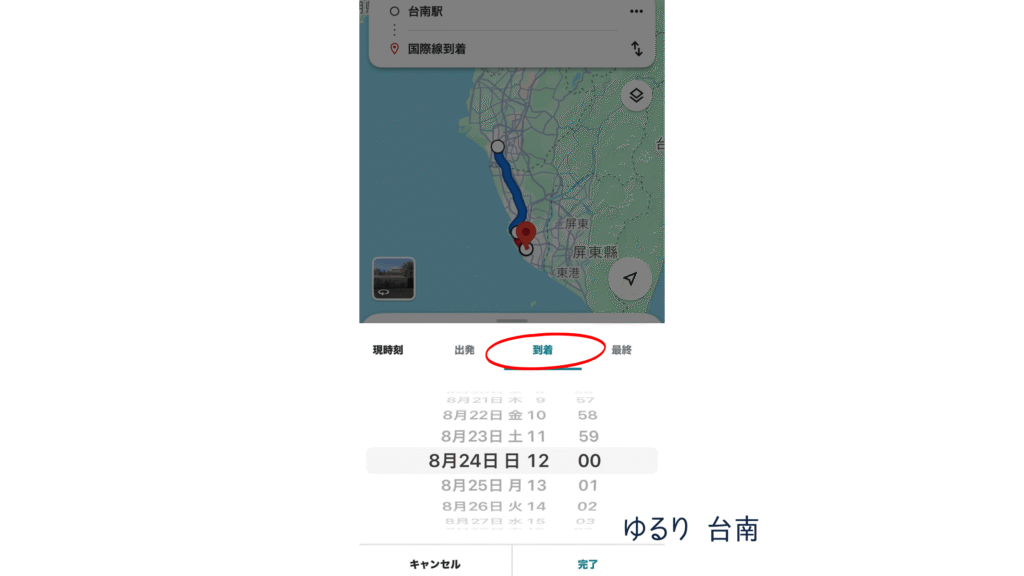Open the Street View thumbnail
Screen dimensions: 1024x576
pos(393,279)
